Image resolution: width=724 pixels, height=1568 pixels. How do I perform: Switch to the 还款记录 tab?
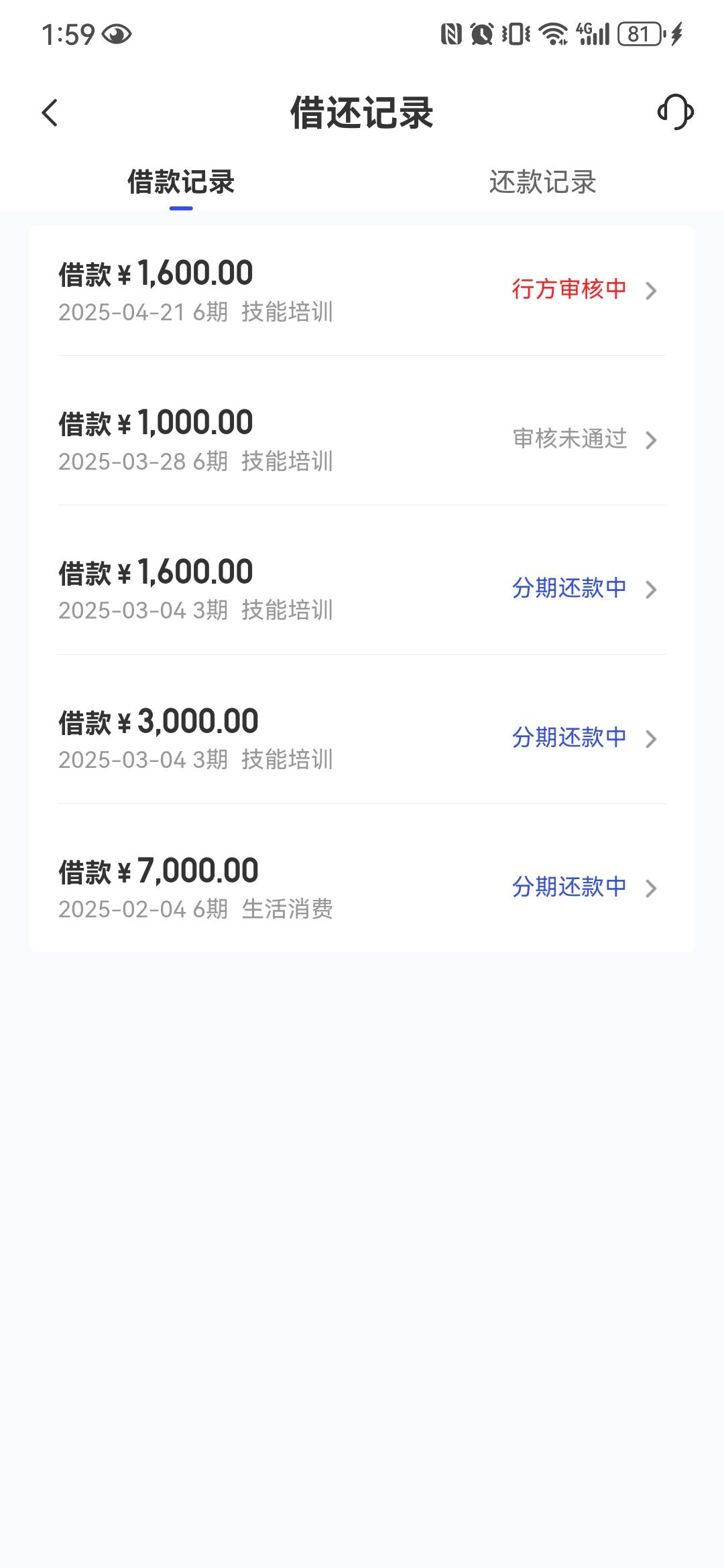pos(542,182)
